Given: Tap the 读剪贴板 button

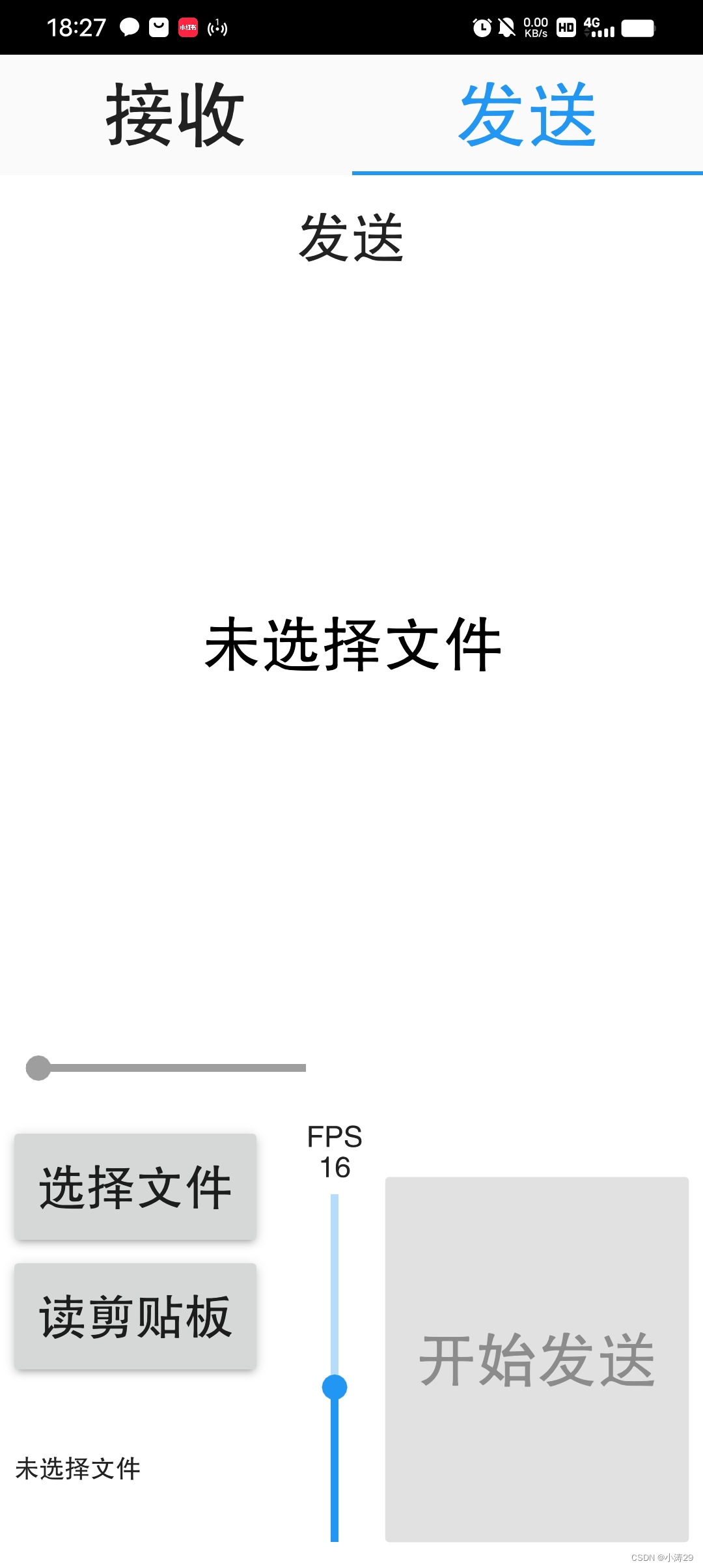Looking at the screenshot, I should (135, 1315).
